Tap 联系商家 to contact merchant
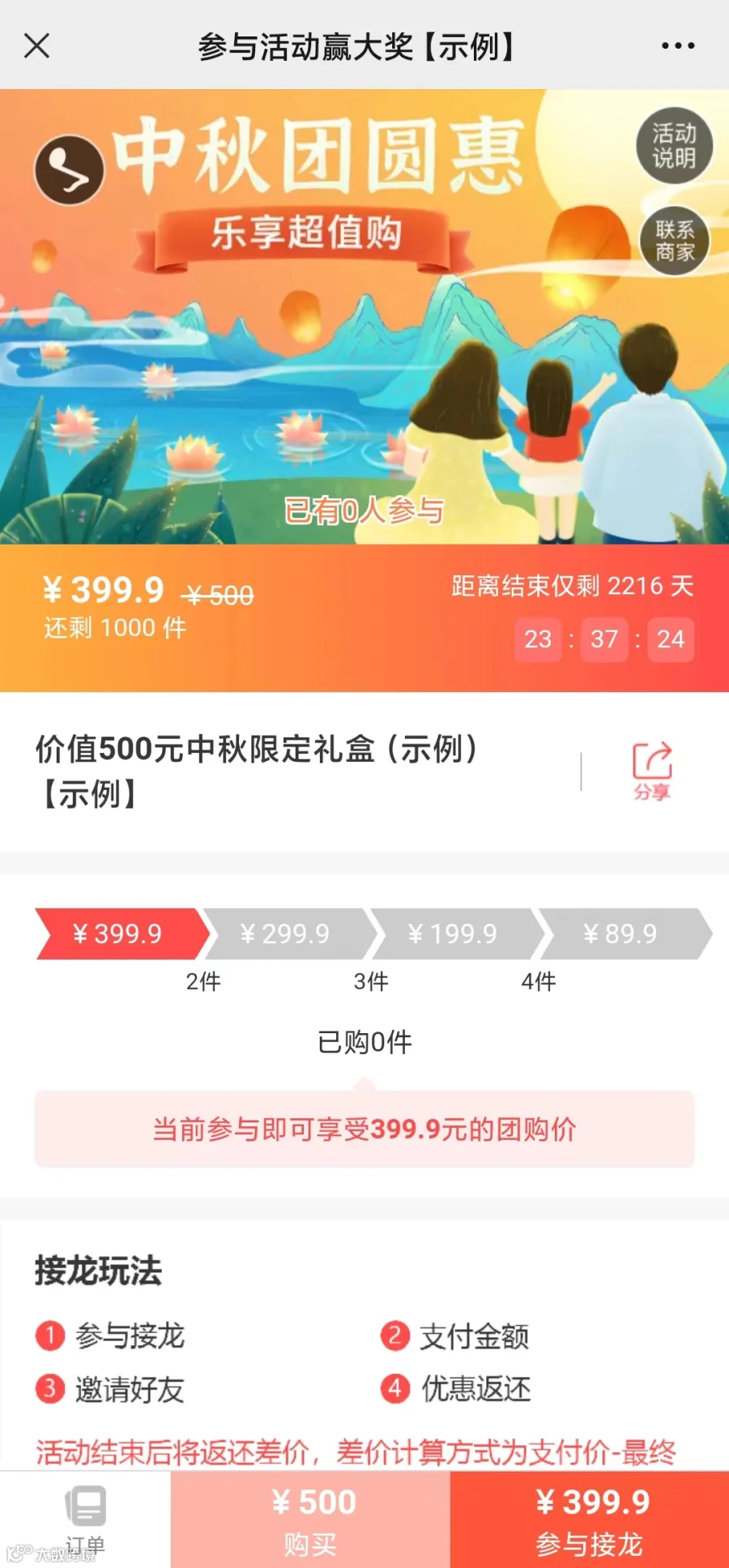 pyautogui.click(x=675, y=241)
